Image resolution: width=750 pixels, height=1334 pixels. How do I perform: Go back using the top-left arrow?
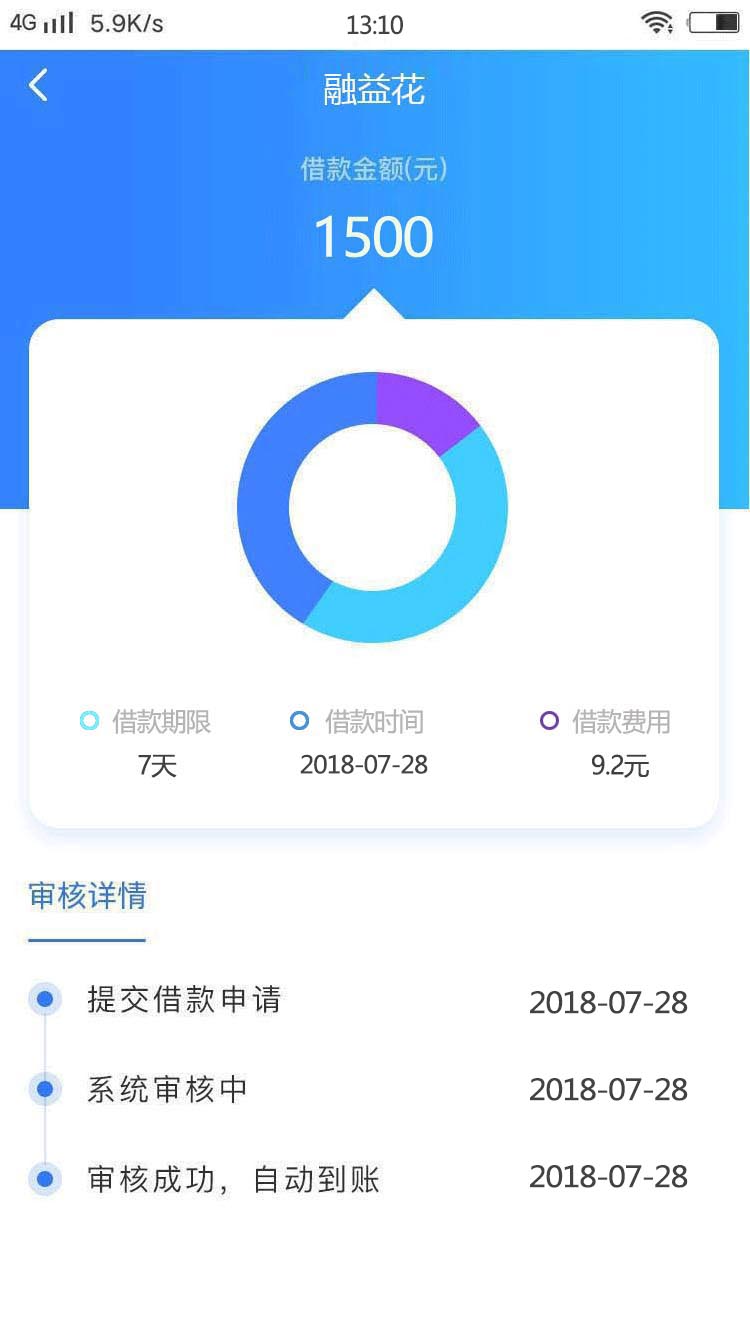coord(38,86)
